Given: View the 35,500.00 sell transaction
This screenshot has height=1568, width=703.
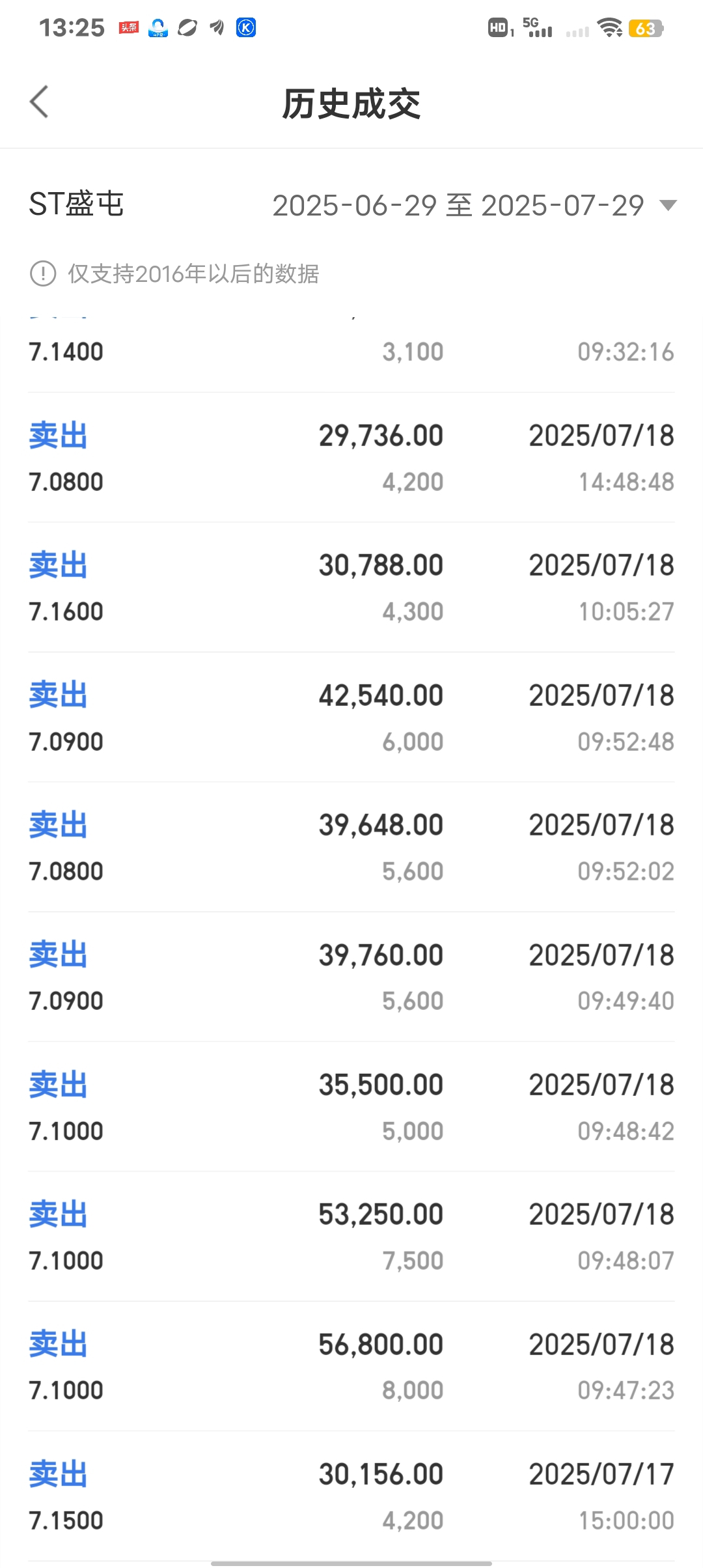Looking at the screenshot, I should pyautogui.click(x=351, y=1107).
